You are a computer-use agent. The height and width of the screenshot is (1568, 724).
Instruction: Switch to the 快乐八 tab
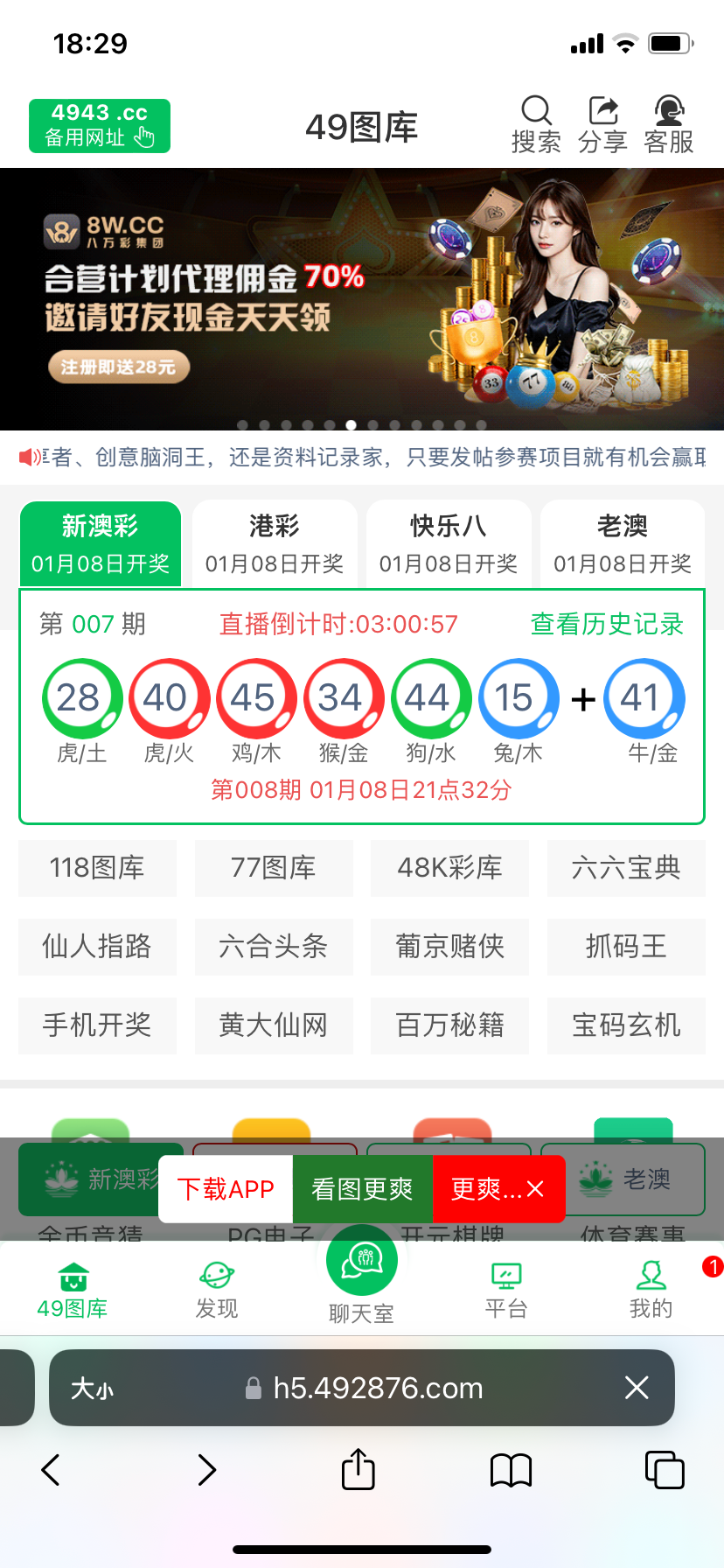coord(449,543)
